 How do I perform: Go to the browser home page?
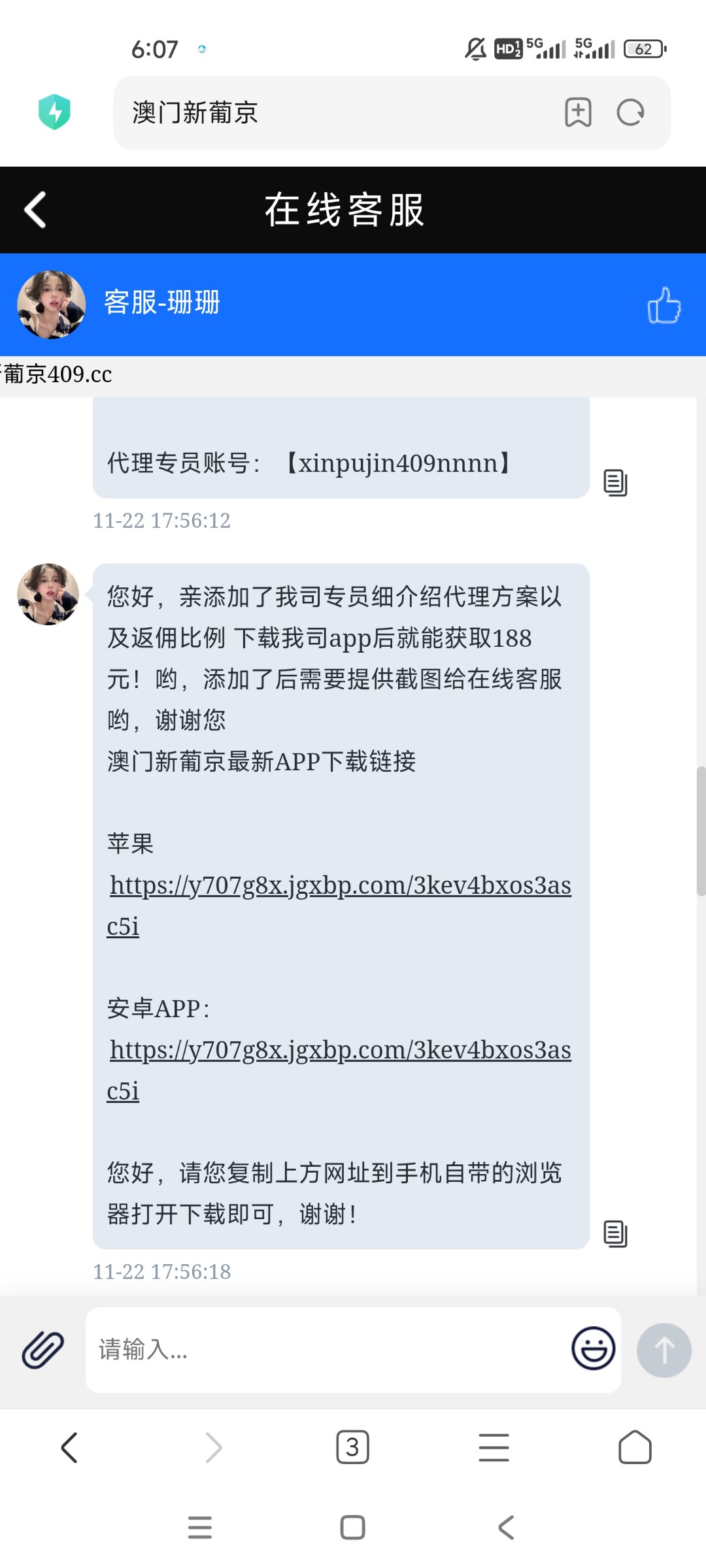click(635, 1448)
